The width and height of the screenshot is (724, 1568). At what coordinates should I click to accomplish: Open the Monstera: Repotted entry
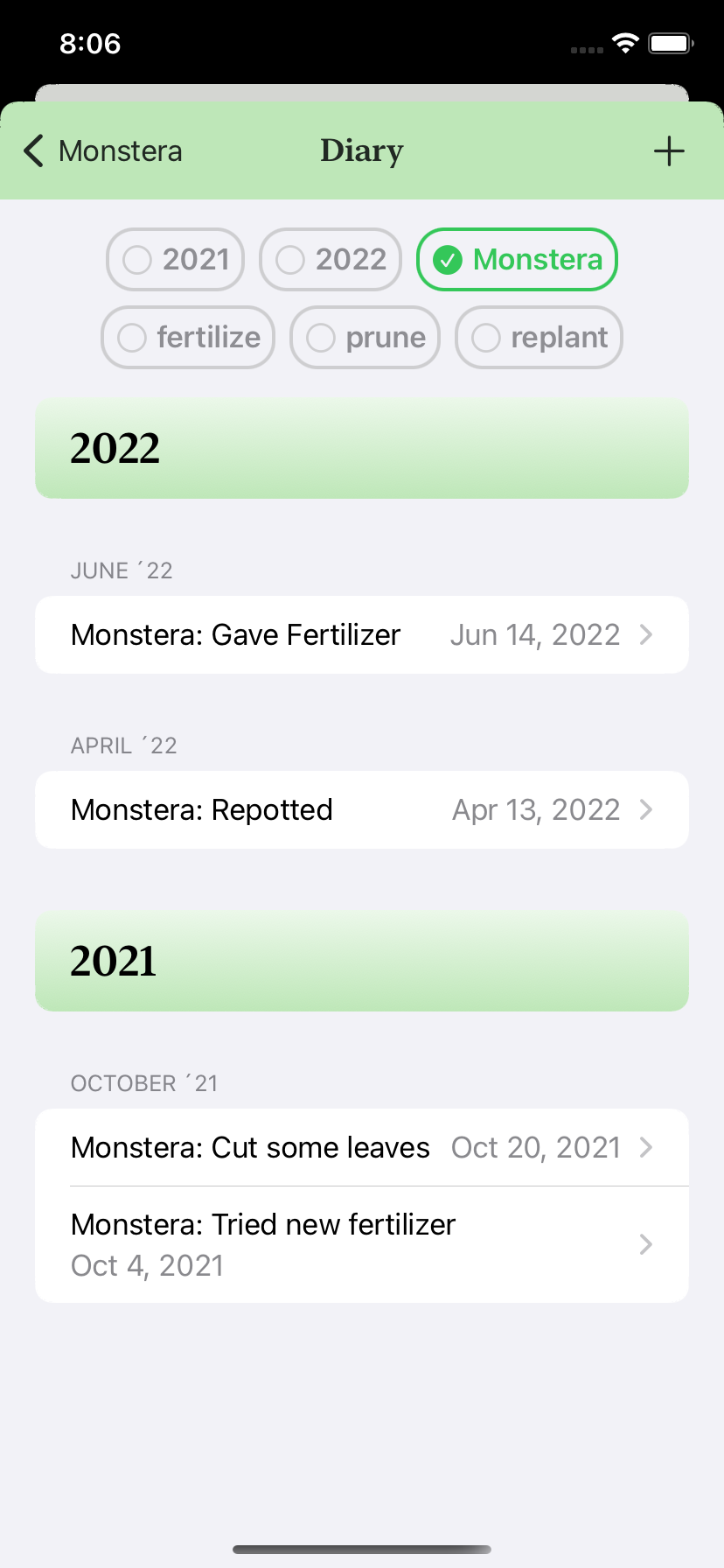coord(362,809)
